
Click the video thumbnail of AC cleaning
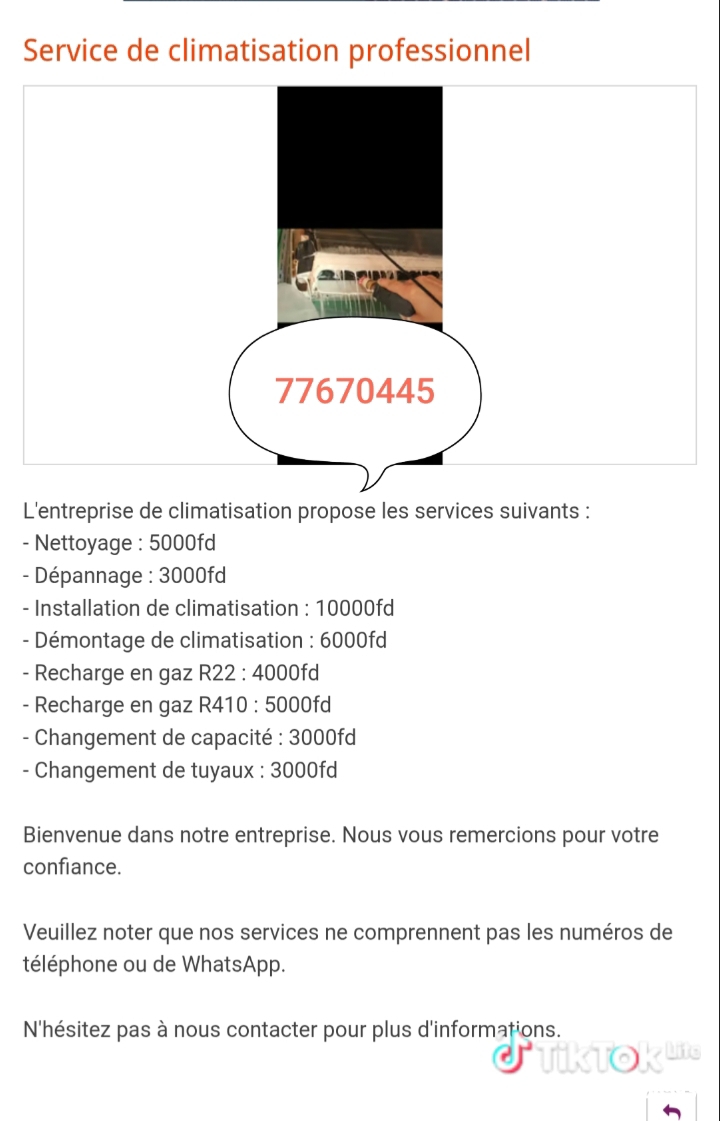click(x=359, y=270)
